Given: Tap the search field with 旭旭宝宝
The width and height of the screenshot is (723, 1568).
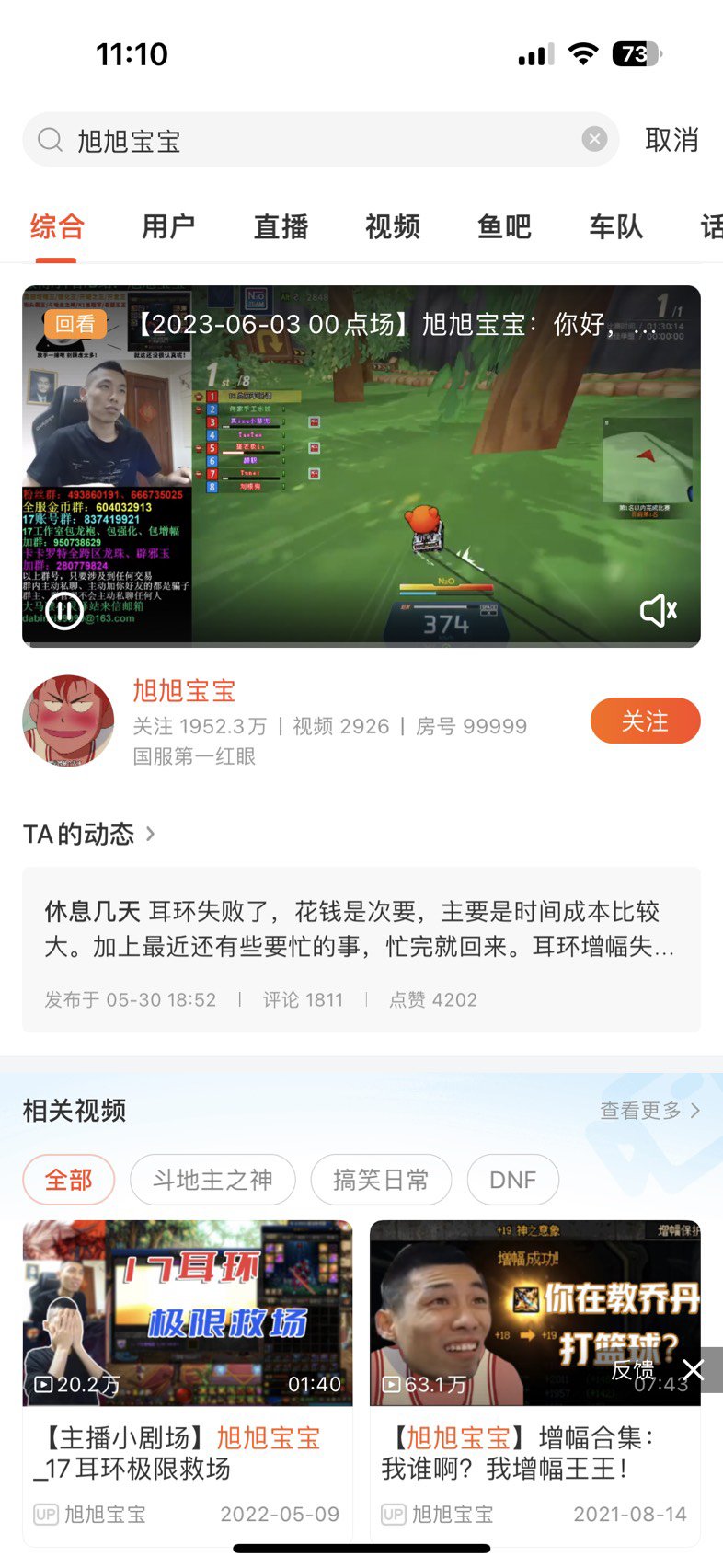Looking at the screenshot, I should (313, 140).
